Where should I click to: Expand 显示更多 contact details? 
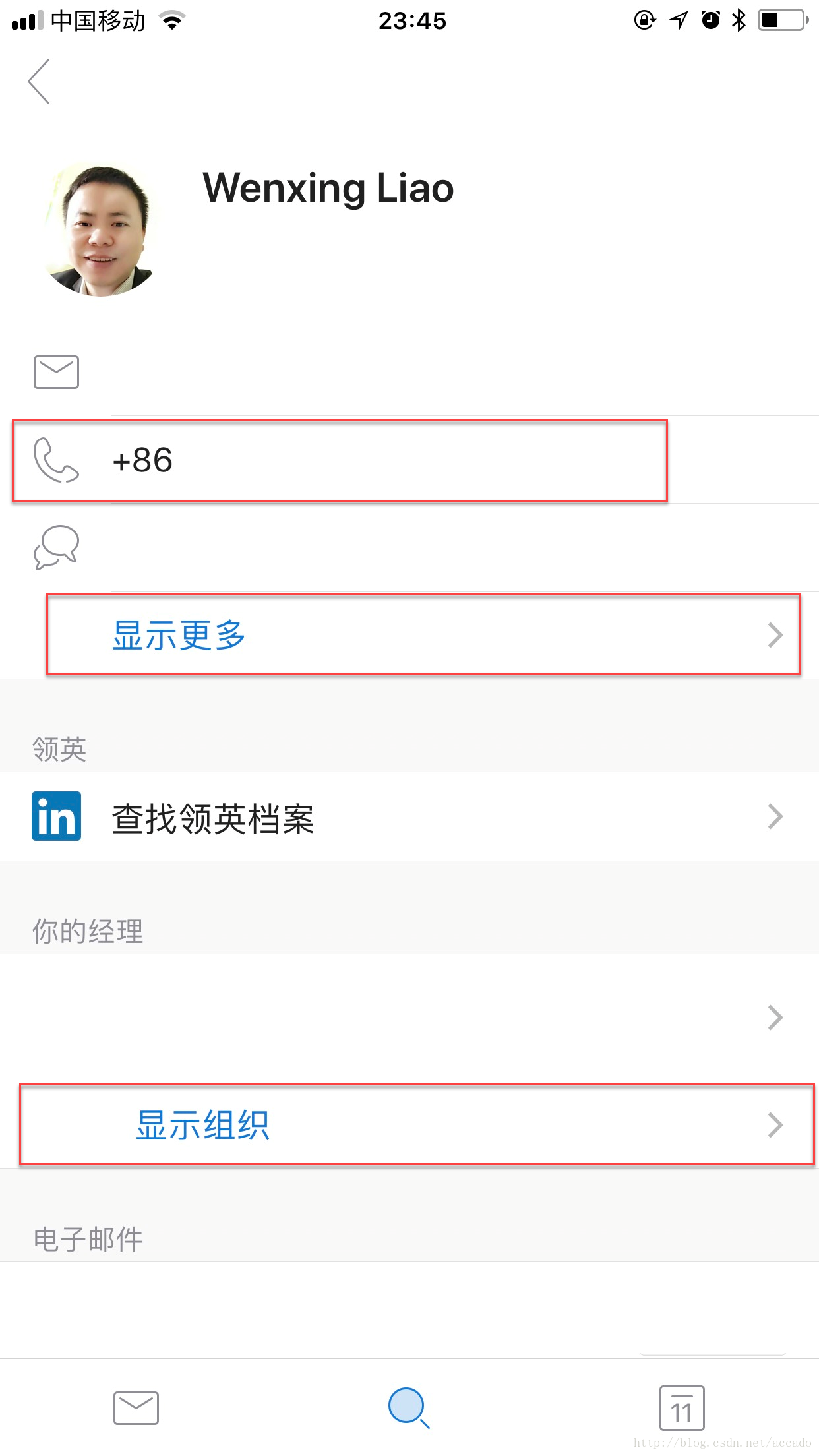pyautogui.click(x=422, y=635)
